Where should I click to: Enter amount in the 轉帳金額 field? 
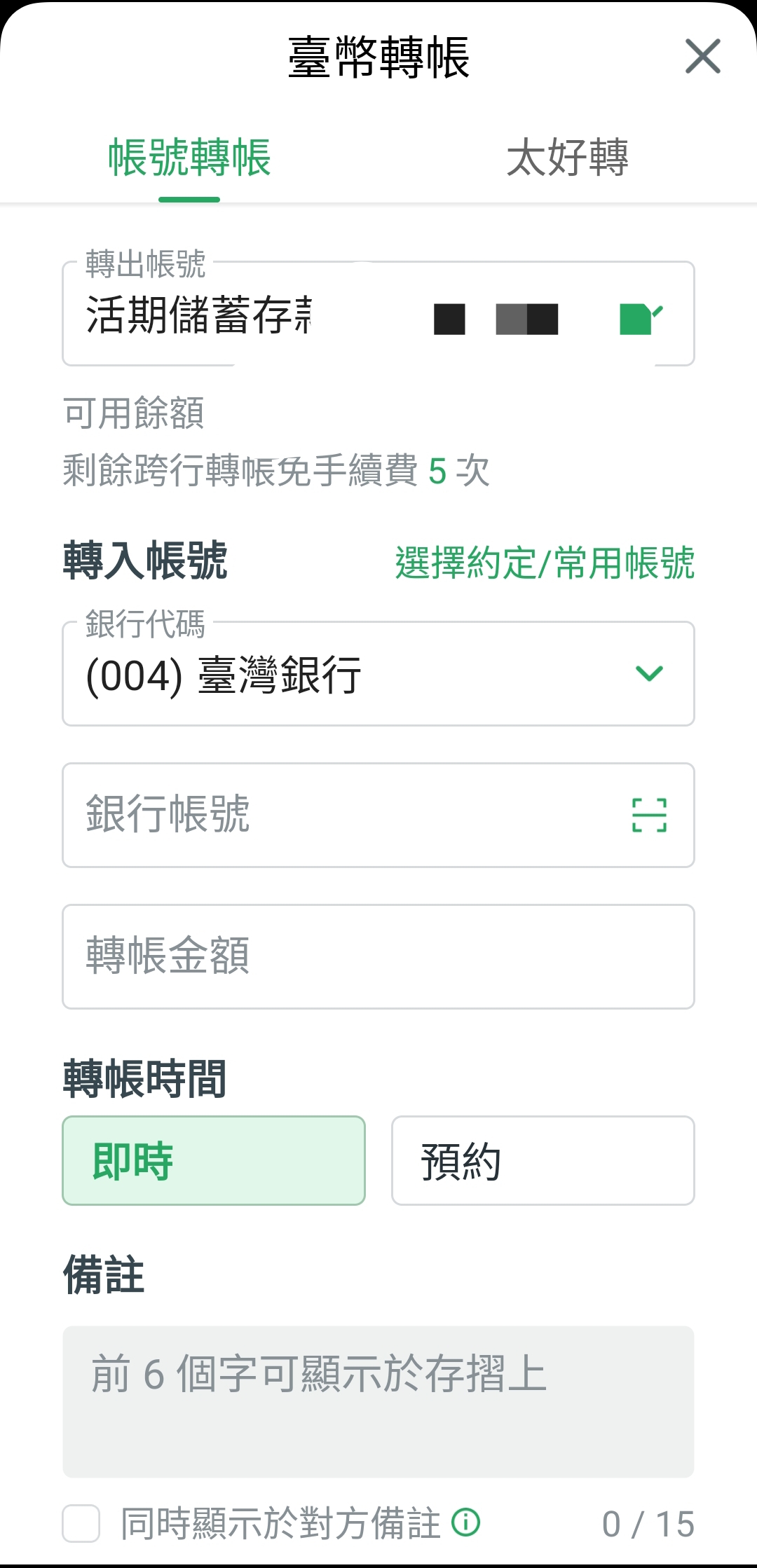tap(378, 956)
